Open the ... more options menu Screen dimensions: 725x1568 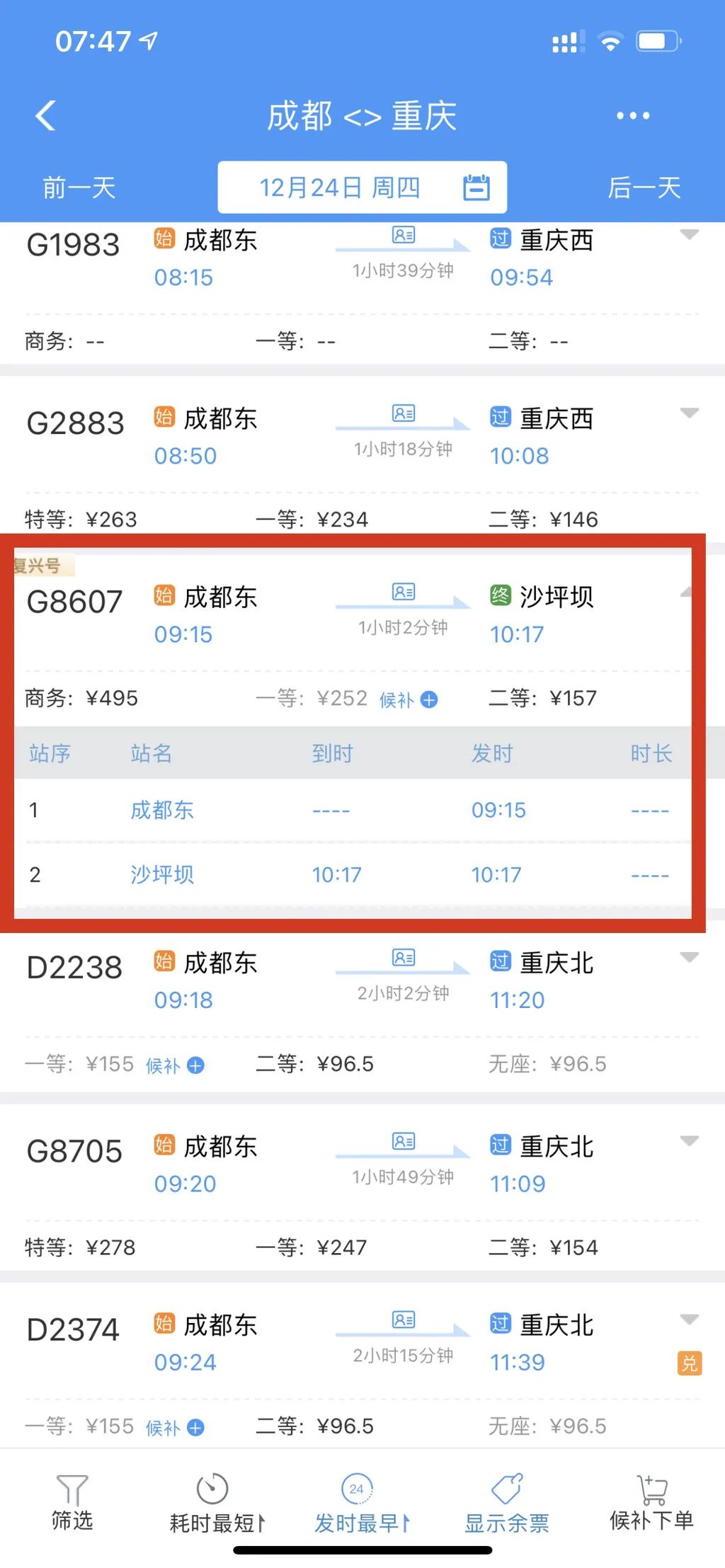632,115
